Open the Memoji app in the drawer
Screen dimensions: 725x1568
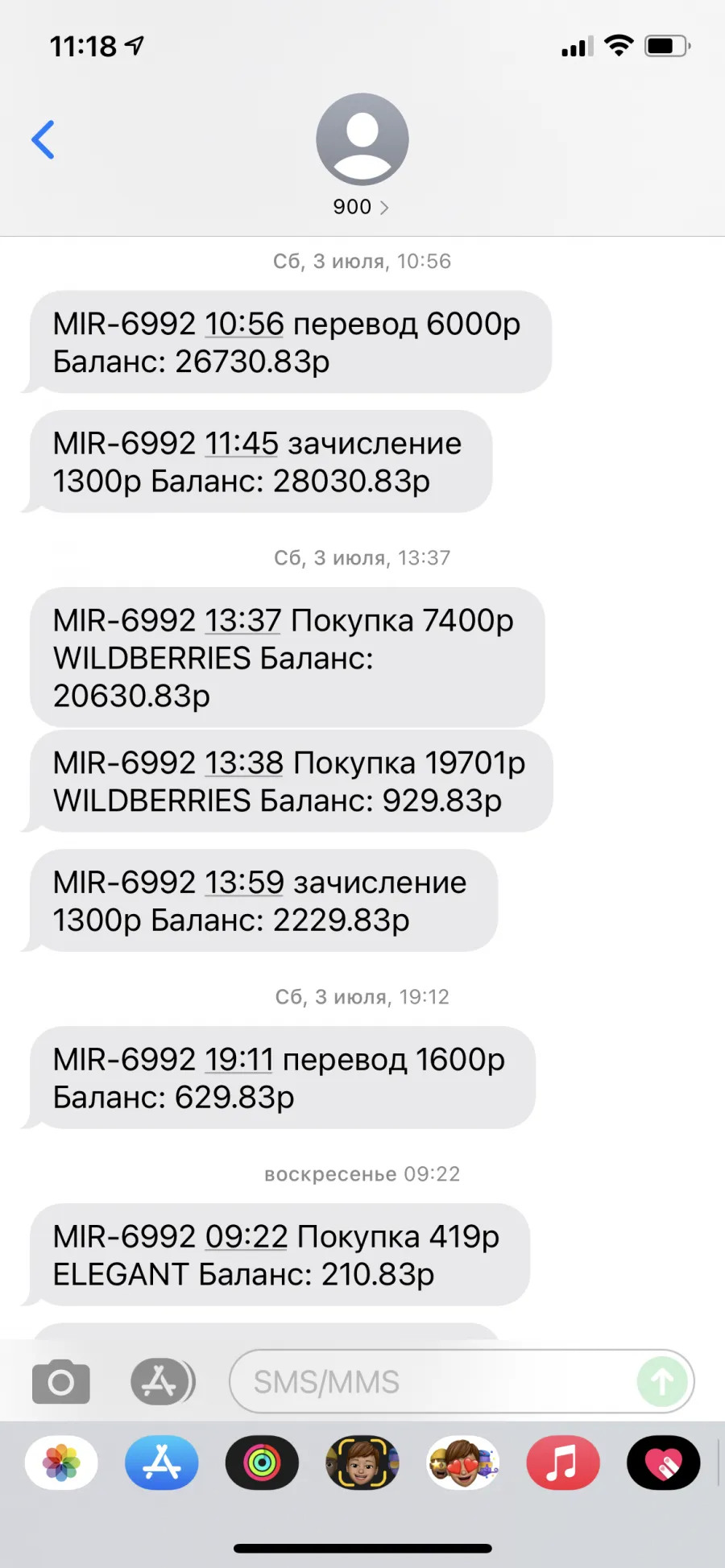click(x=362, y=1463)
